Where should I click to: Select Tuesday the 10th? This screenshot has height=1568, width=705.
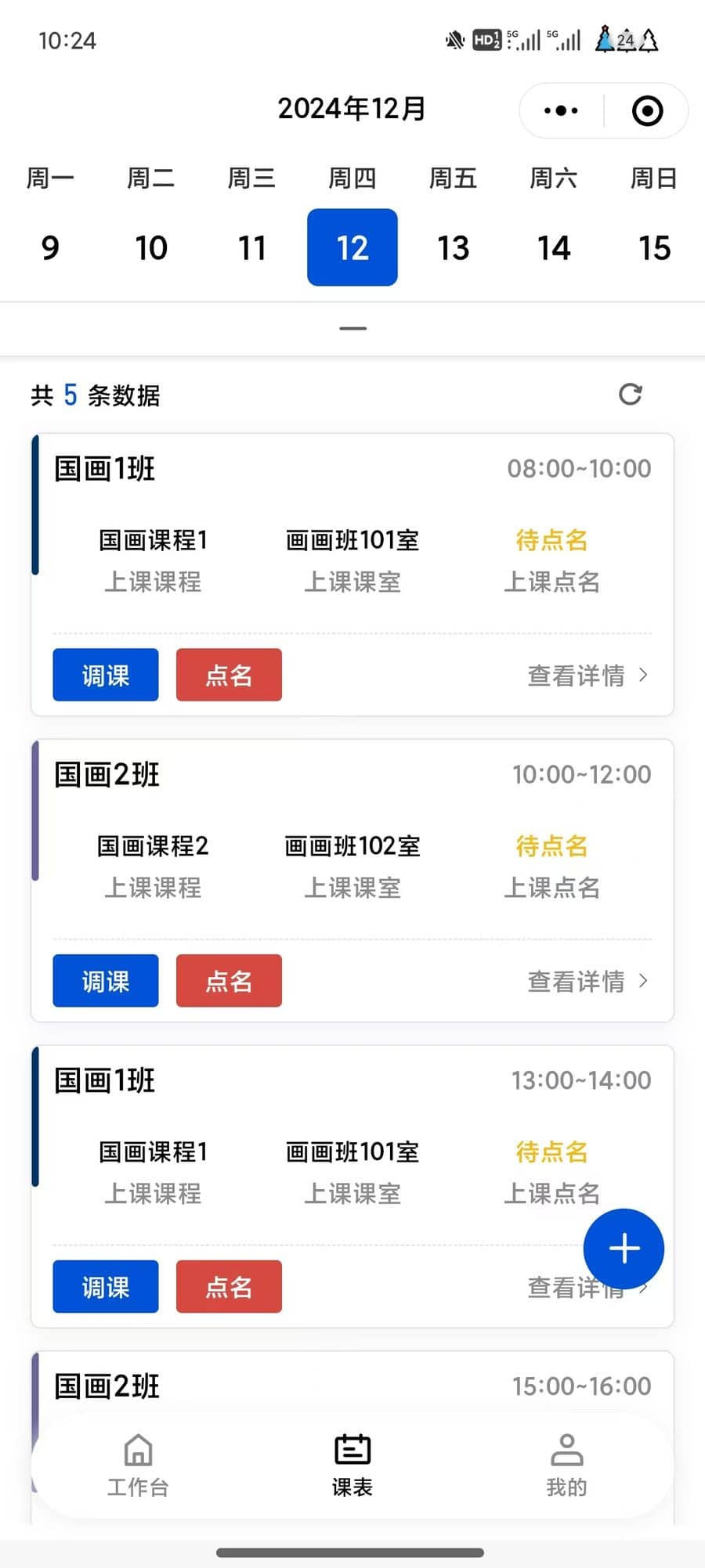point(151,248)
